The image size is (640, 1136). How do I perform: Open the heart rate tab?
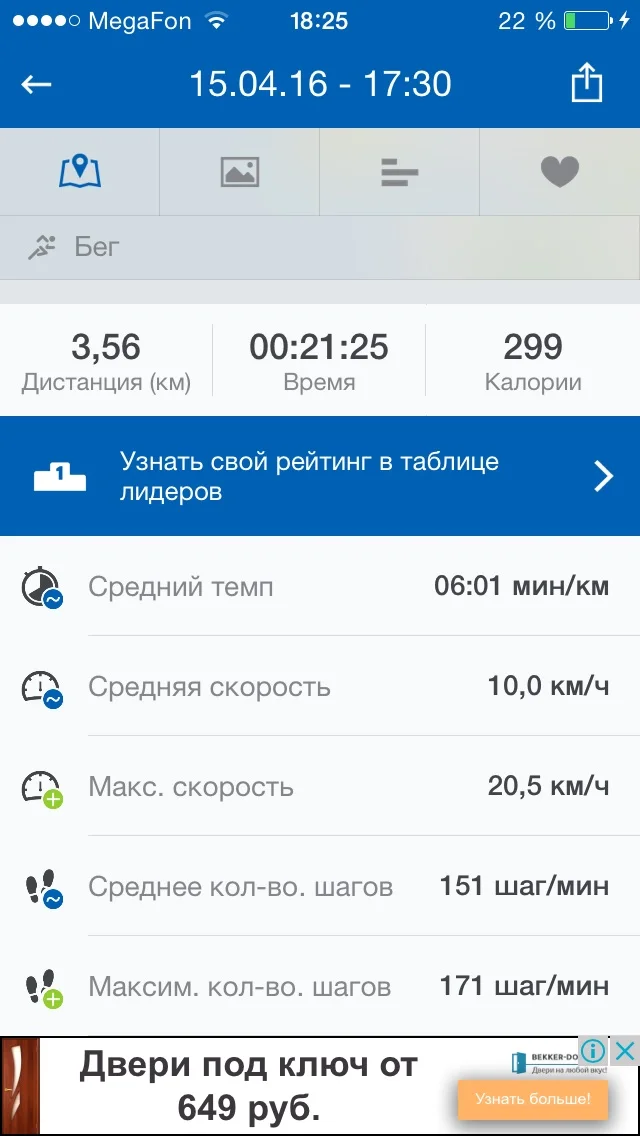(x=560, y=172)
